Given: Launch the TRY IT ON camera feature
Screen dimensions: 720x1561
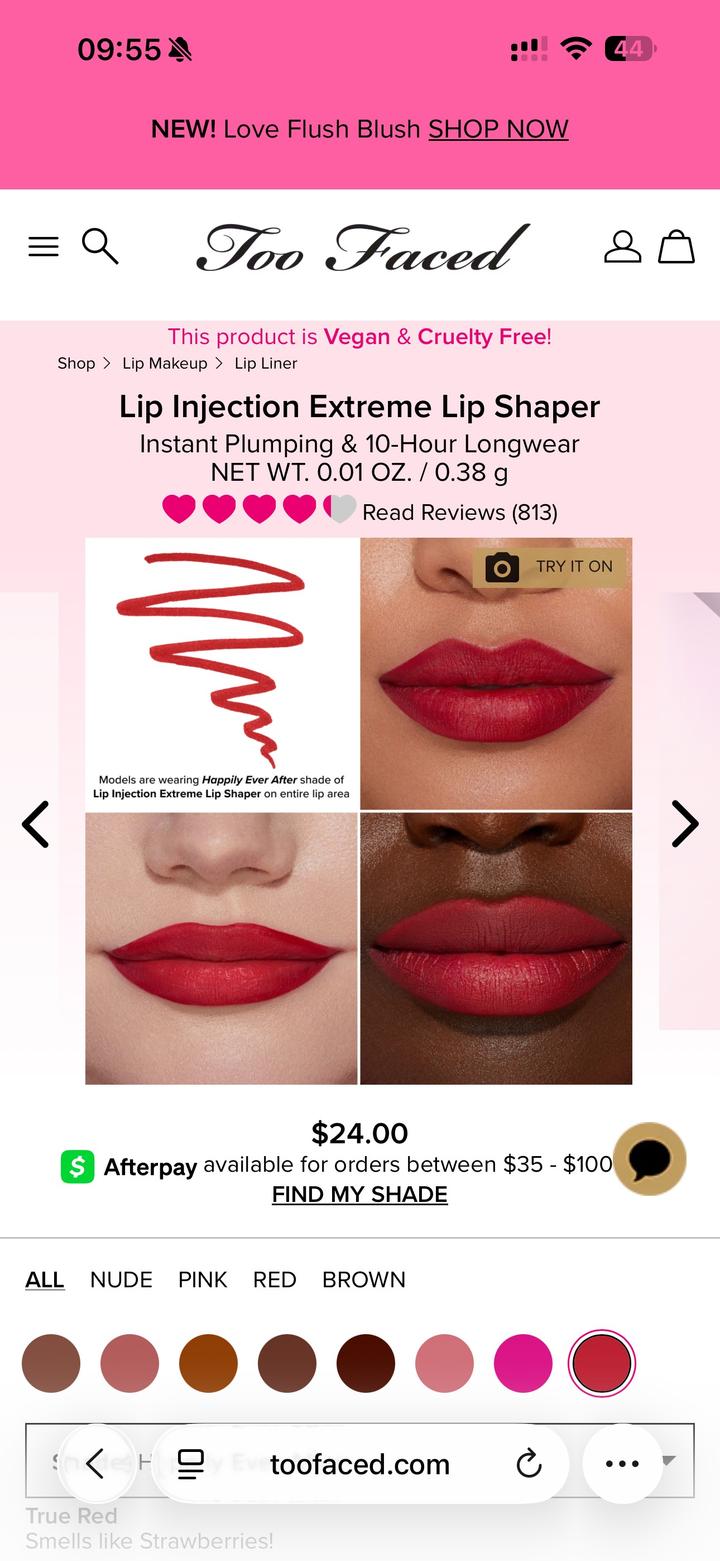Looking at the screenshot, I should pyautogui.click(x=550, y=567).
